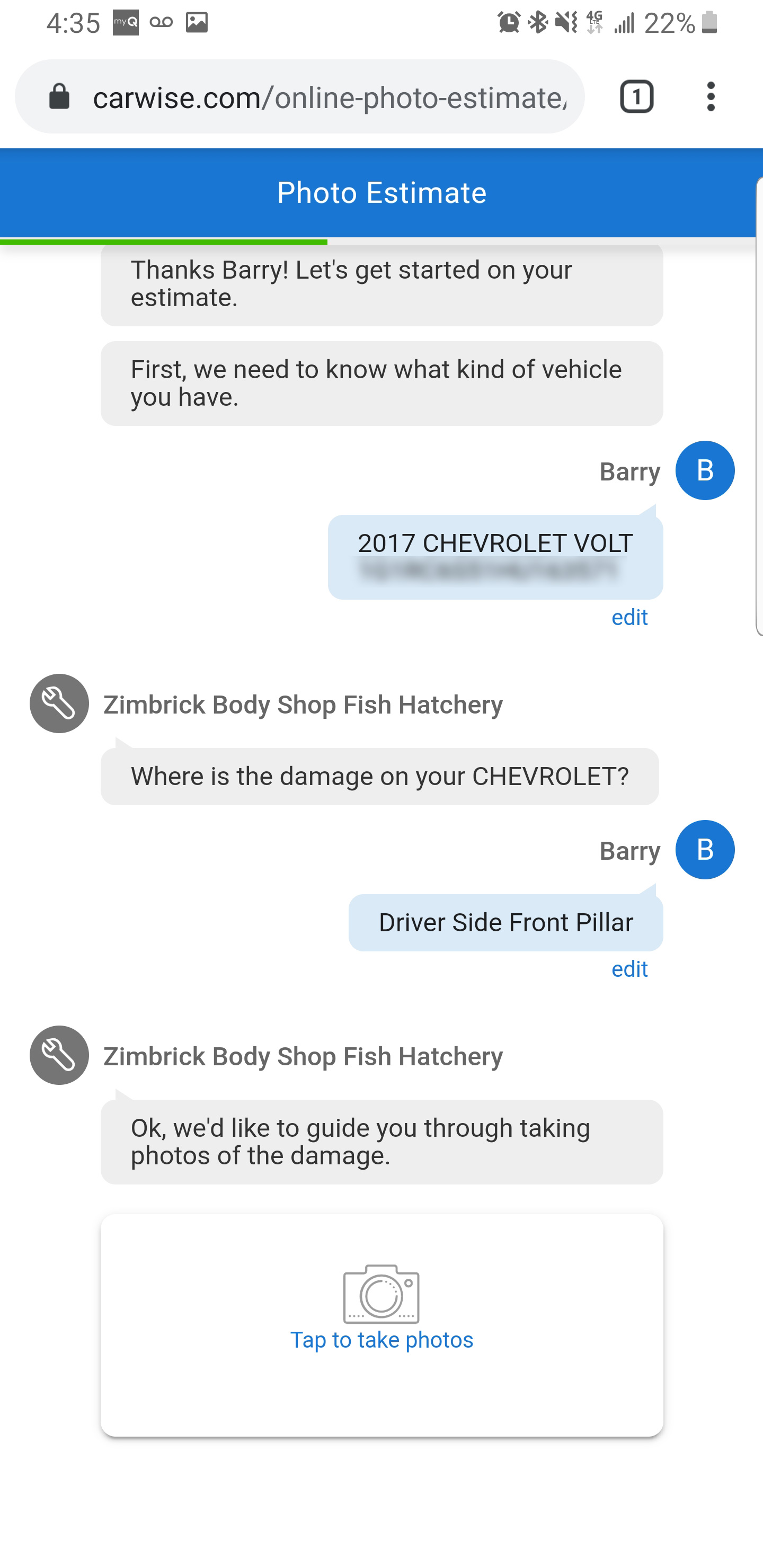Open the browser overflow menu
Screen dimensions: 763x1568
pos(710,97)
